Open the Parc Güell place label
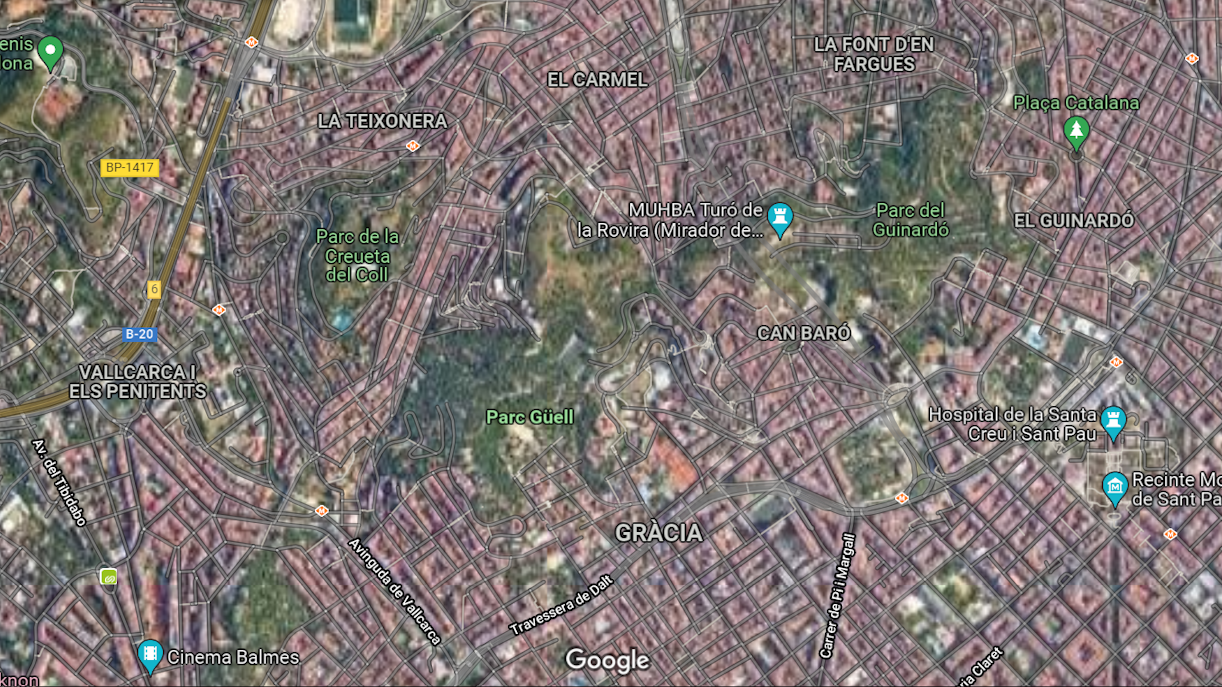 pos(530,416)
